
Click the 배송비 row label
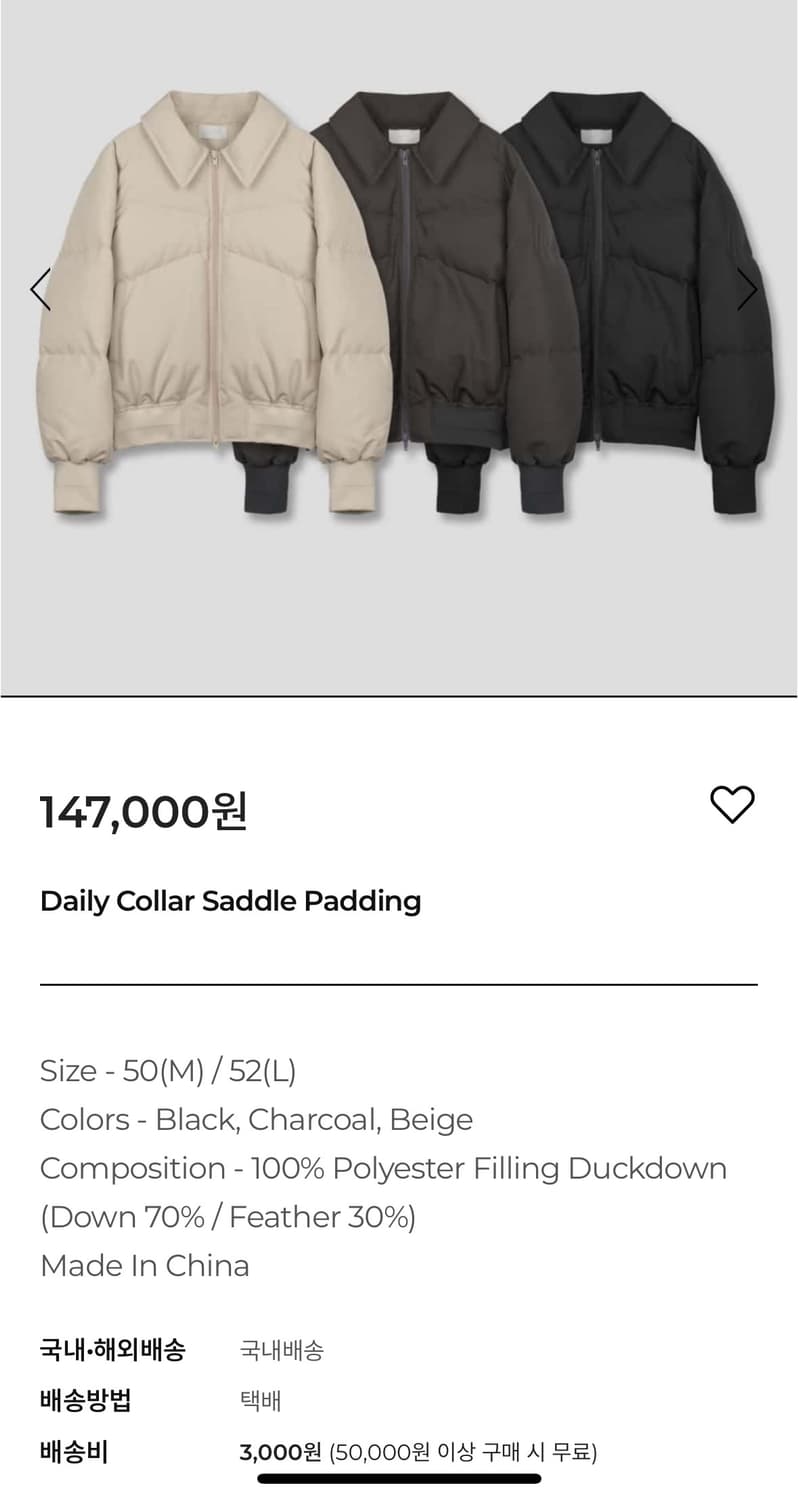[70, 1451]
